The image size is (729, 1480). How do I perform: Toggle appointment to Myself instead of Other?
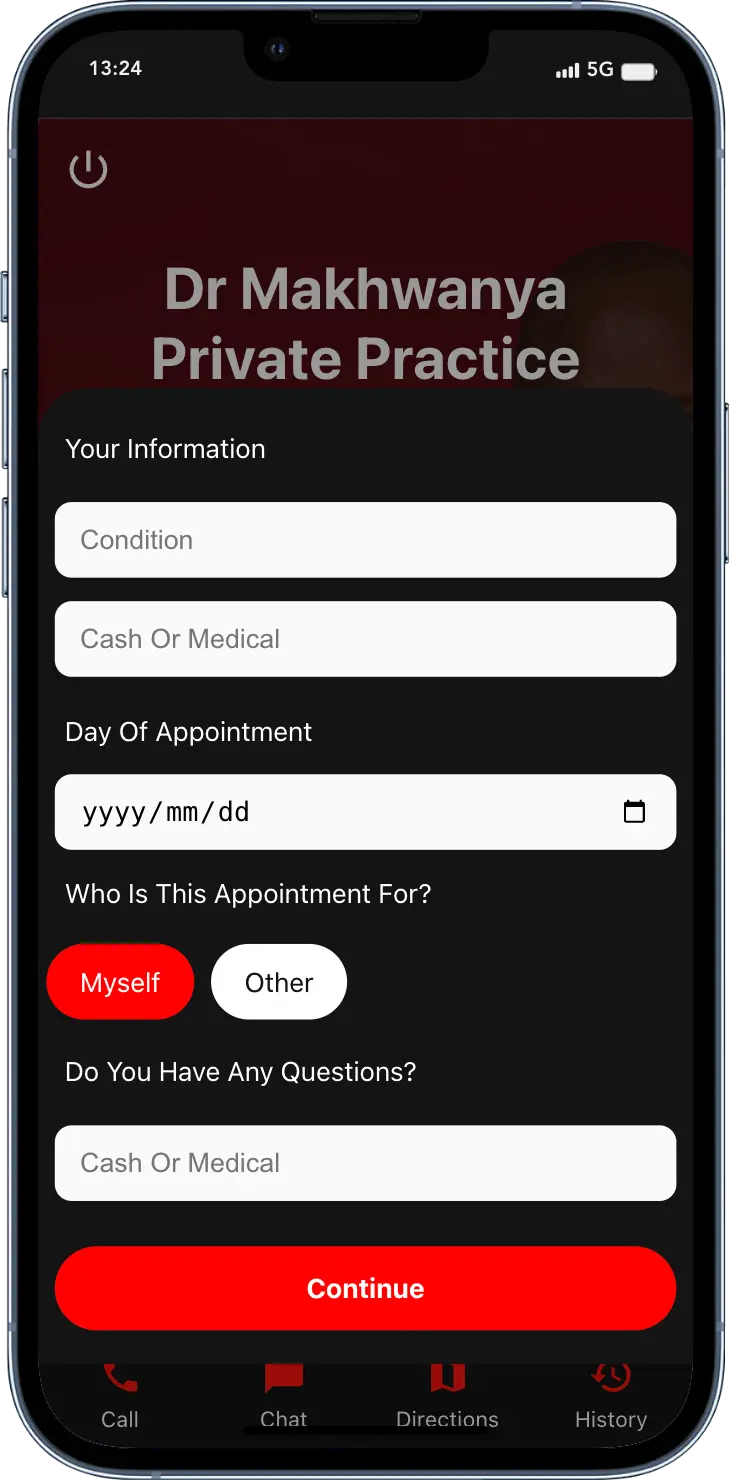pos(120,982)
